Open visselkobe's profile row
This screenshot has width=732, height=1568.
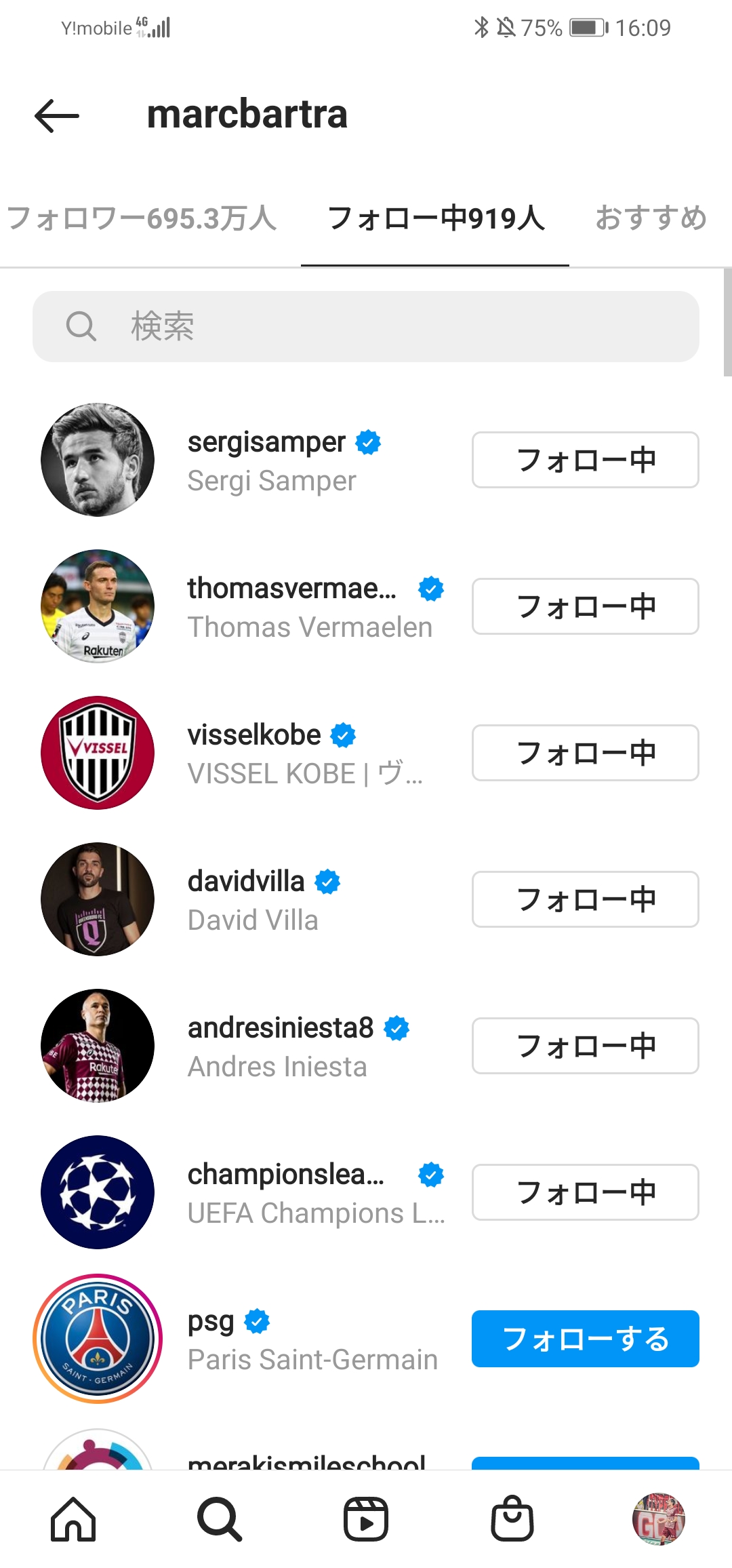366,753
